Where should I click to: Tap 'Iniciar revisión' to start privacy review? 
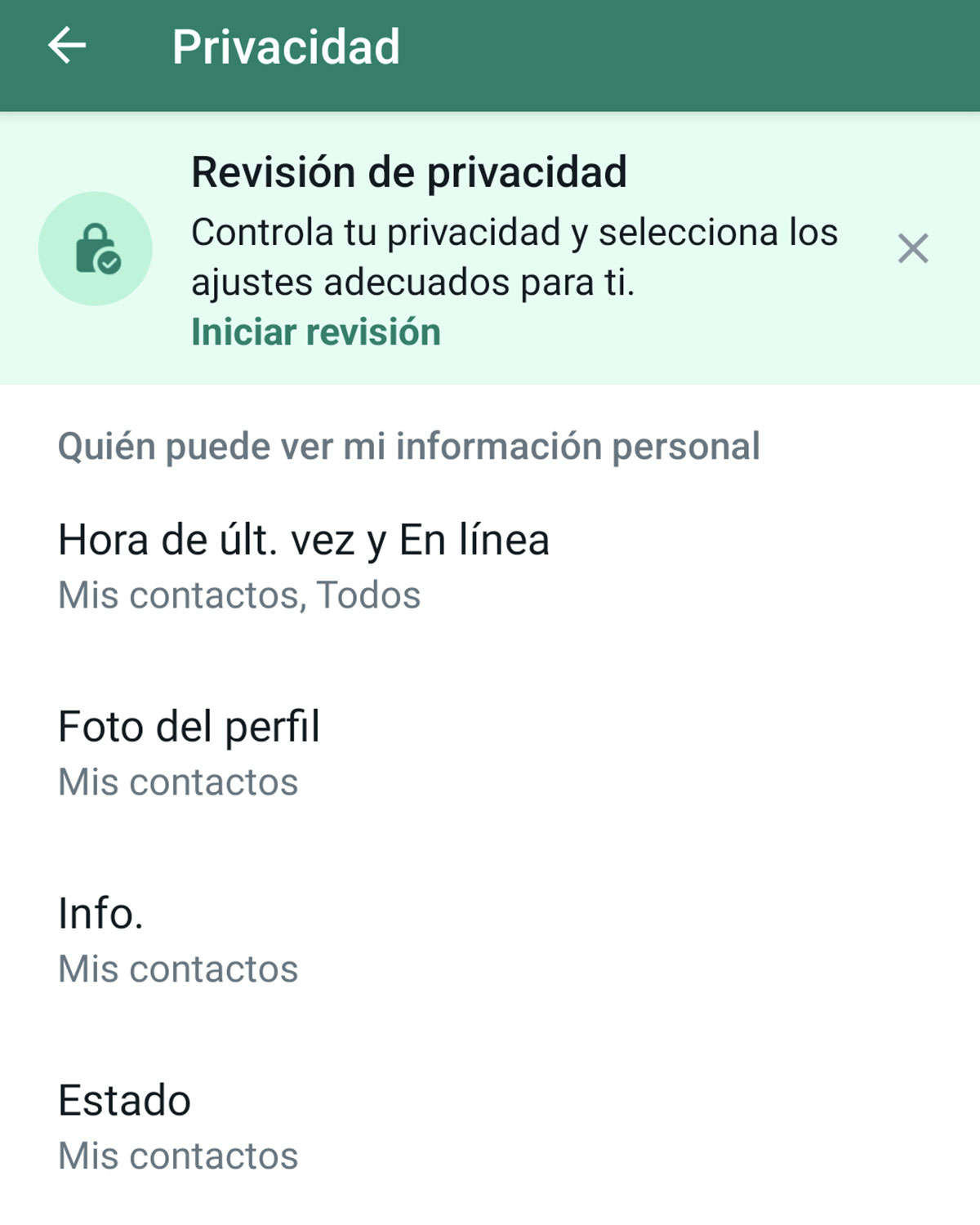(x=315, y=332)
